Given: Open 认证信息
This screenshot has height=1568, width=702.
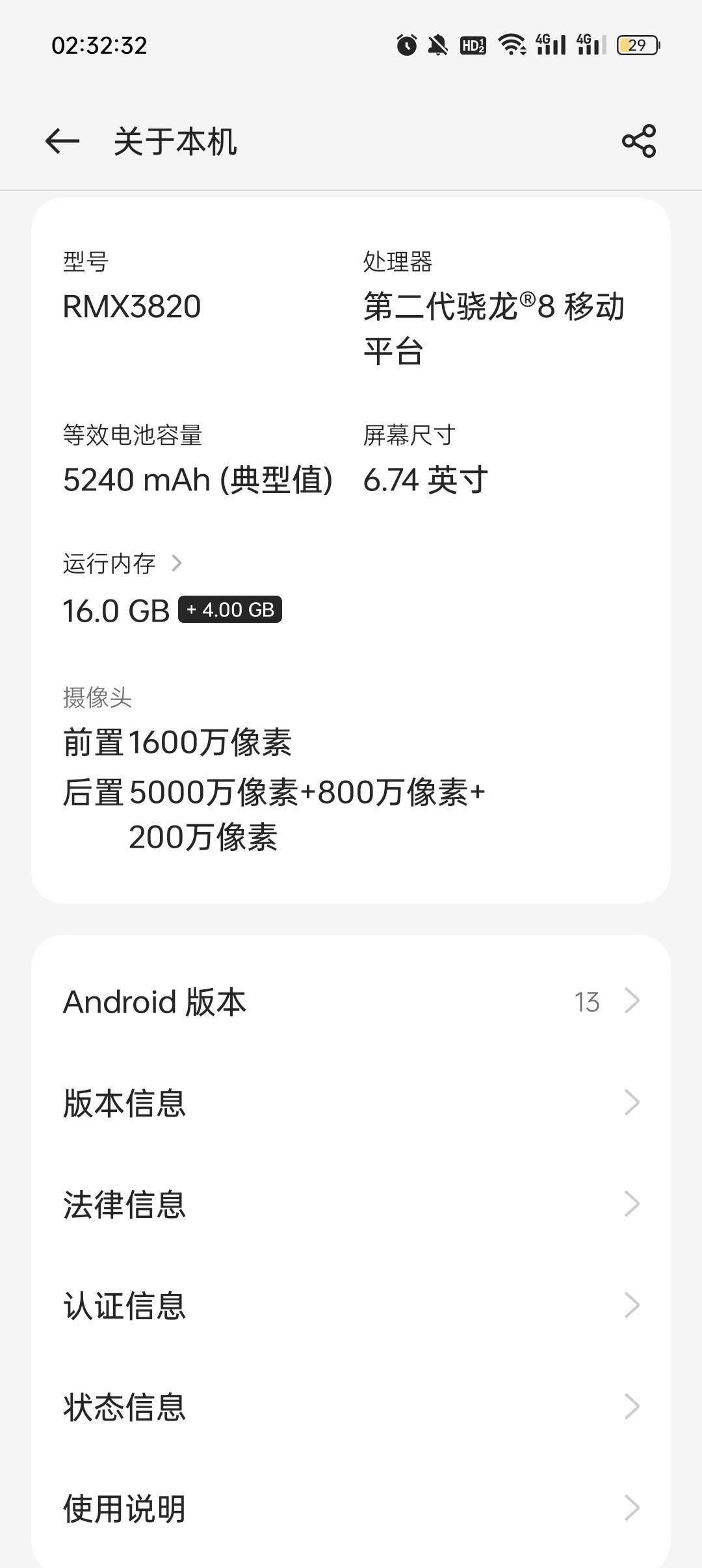Looking at the screenshot, I should 351,1306.
